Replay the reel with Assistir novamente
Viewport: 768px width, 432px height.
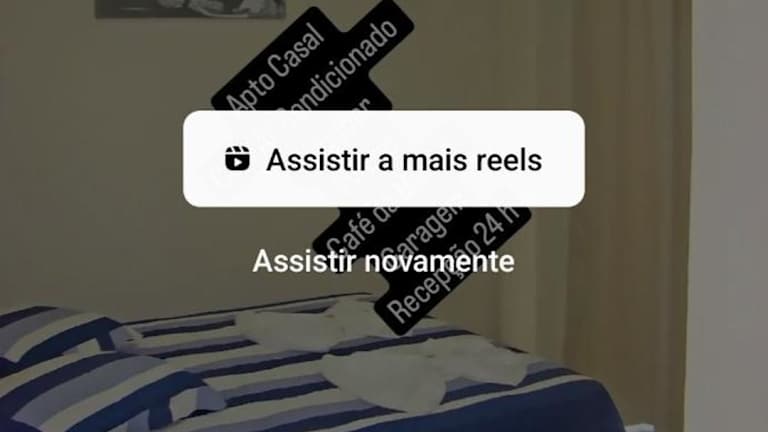point(383,262)
